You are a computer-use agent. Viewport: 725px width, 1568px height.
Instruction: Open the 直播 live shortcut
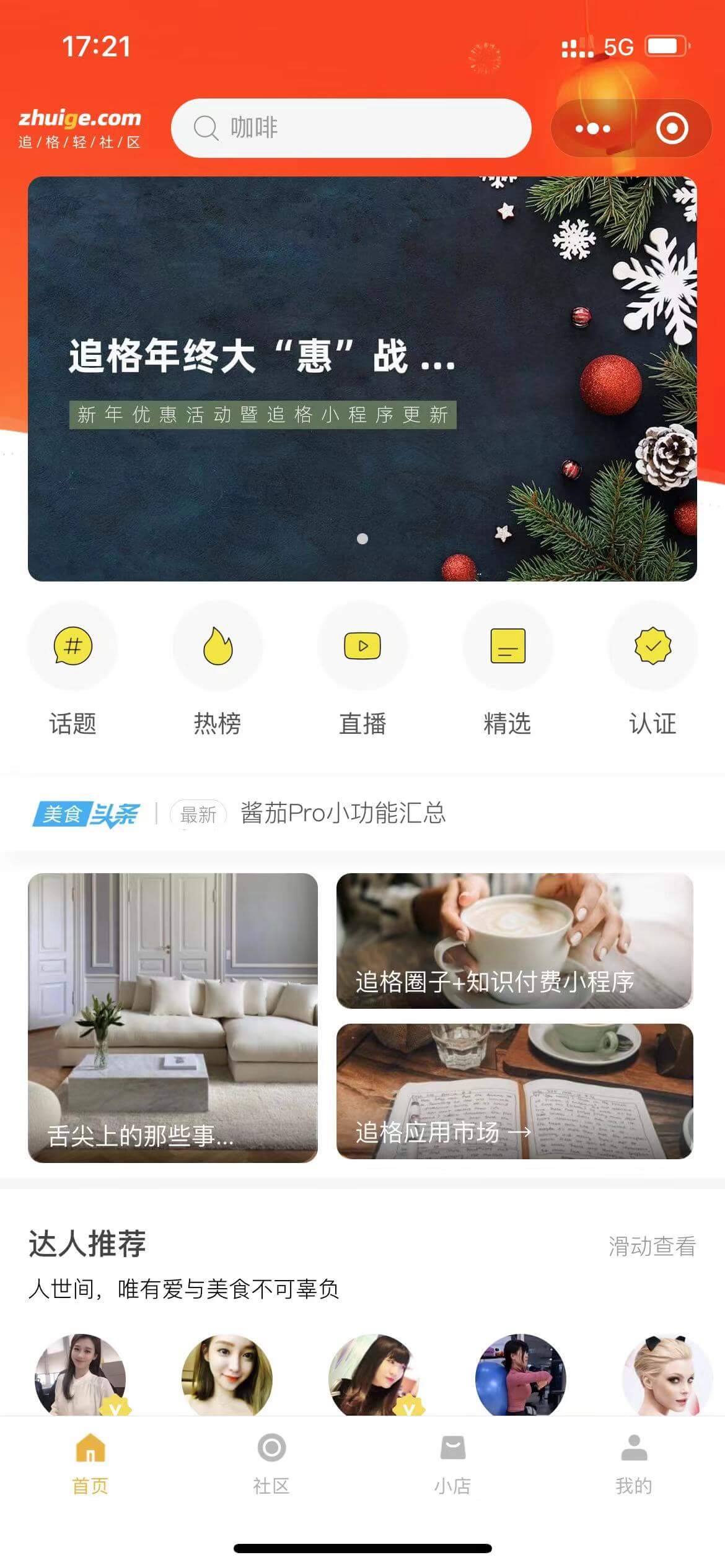tap(362, 669)
